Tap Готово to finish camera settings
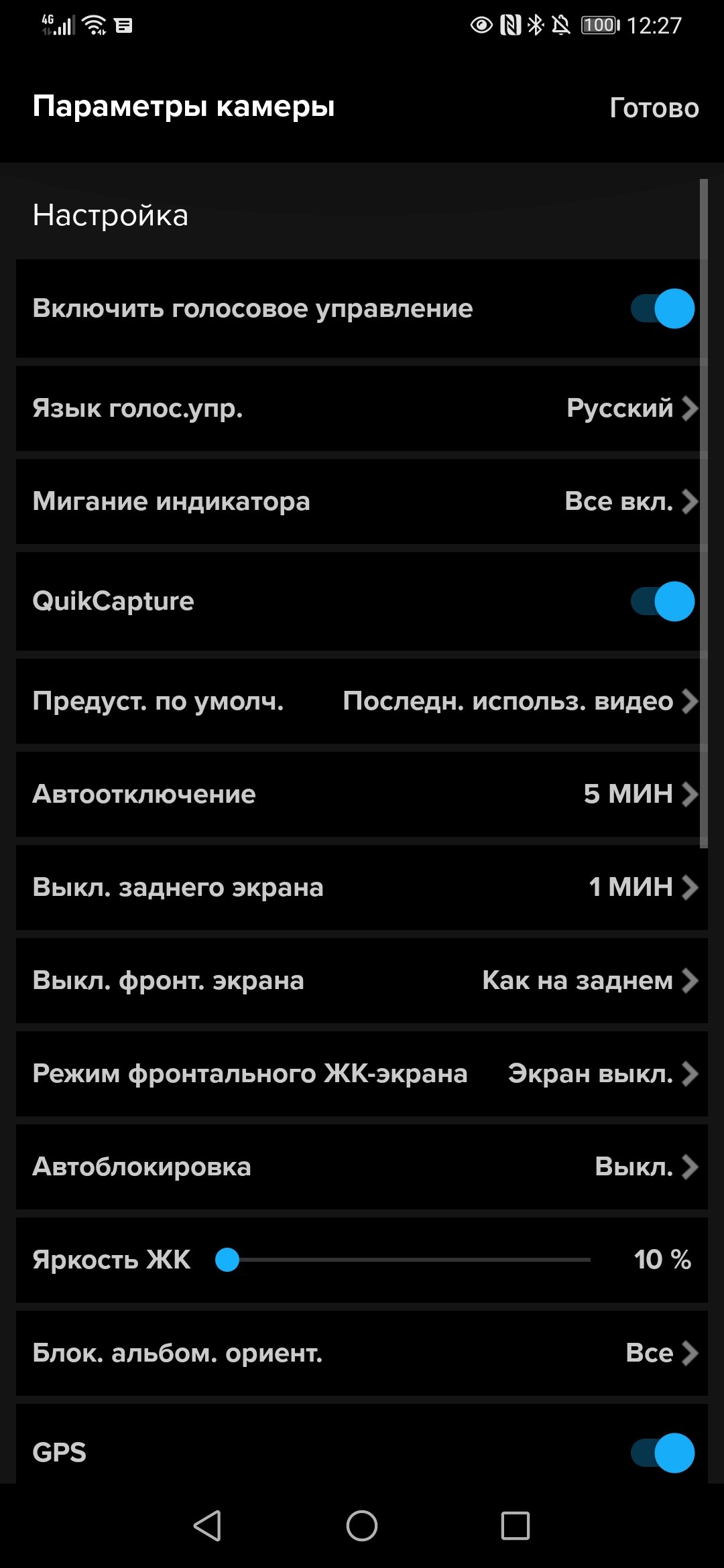This screenshot has width=724, height=1568. tap(654, 108)
